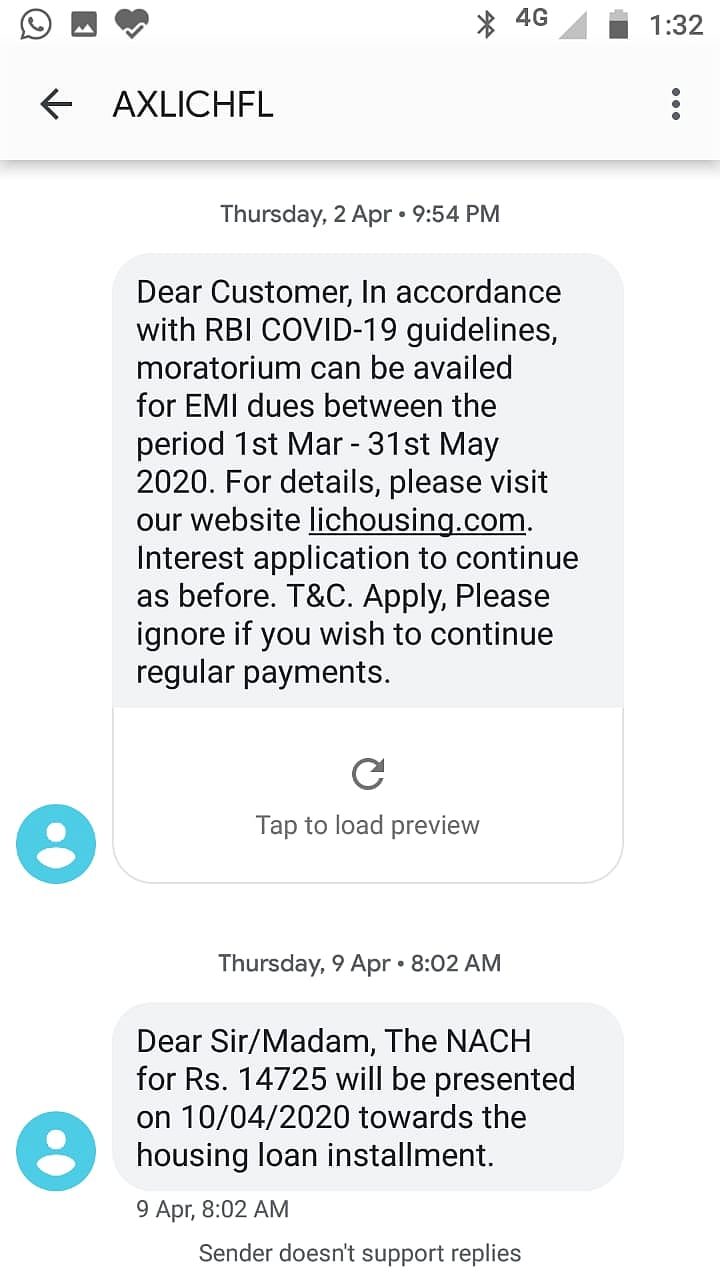Open the lichousing.com link
The image size is (720, 1280).
(417, 520)
